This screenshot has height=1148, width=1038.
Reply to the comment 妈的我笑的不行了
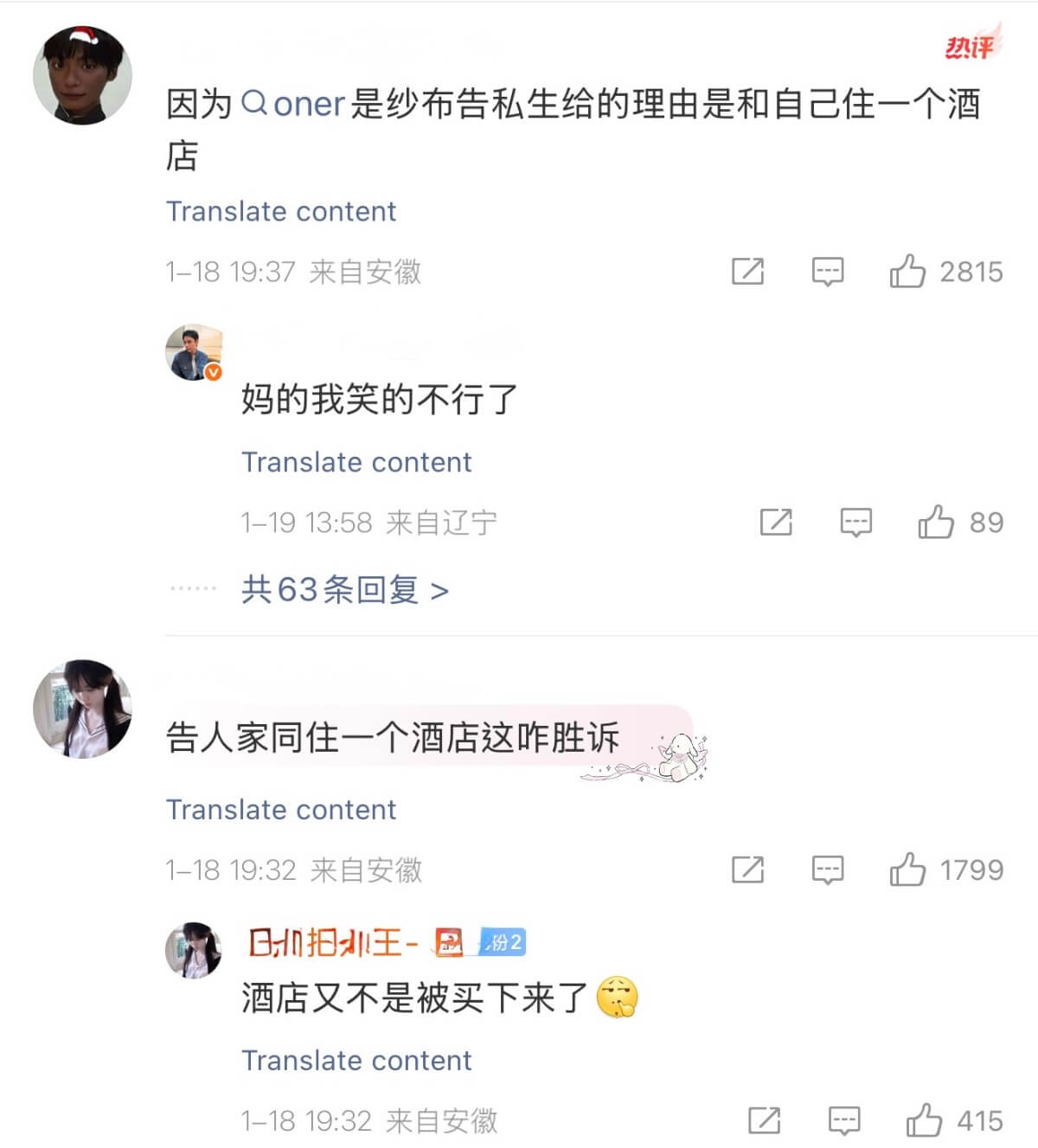[855, 523]
